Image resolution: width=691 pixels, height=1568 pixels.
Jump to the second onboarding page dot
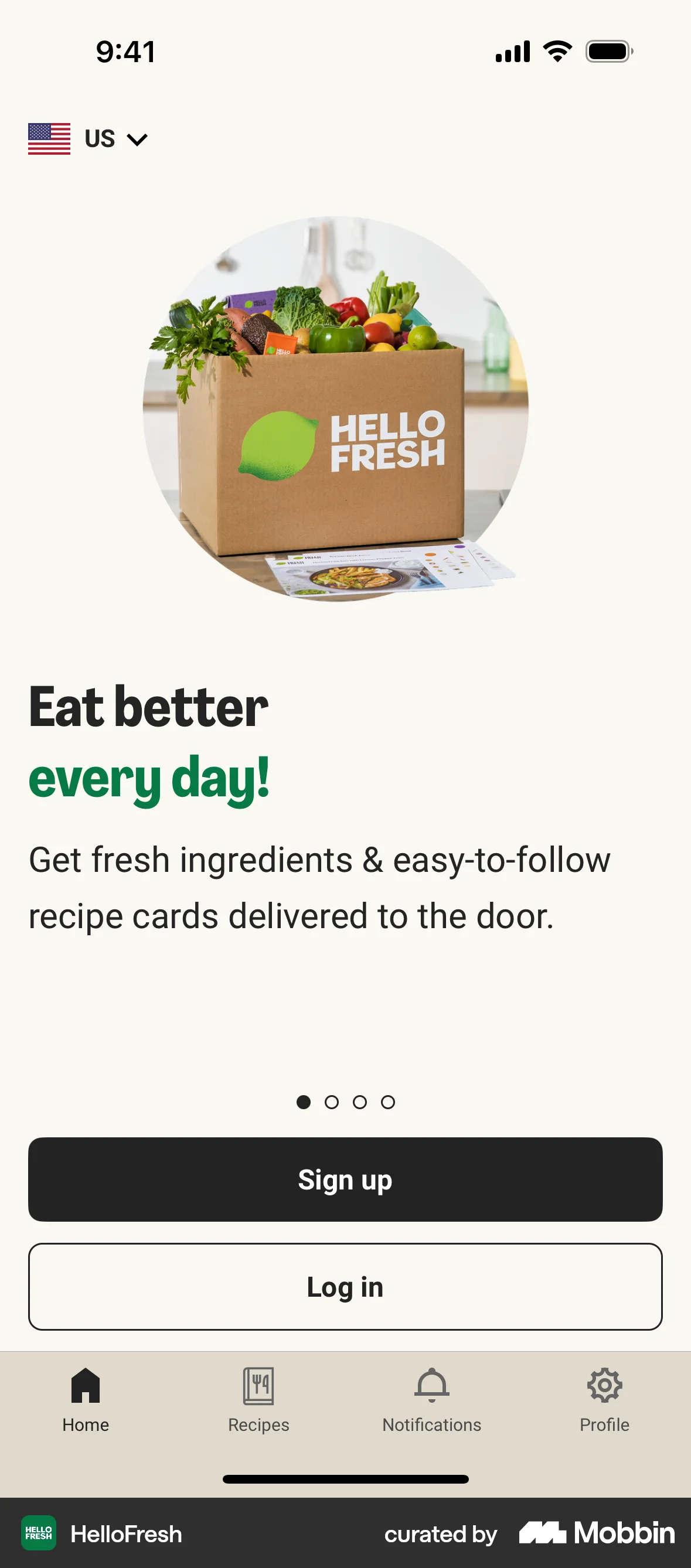[x=331, y=1102]
